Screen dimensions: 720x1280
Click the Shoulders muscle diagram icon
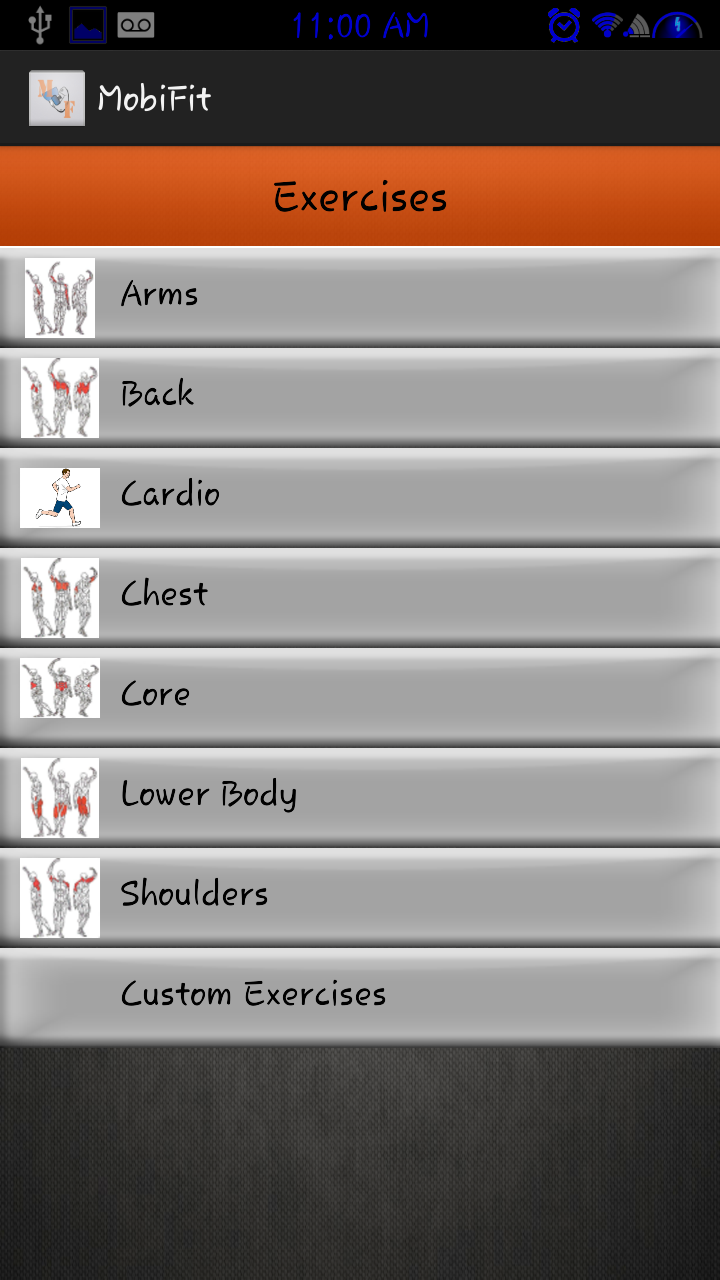pyautogui.click(x=59, y=897)
